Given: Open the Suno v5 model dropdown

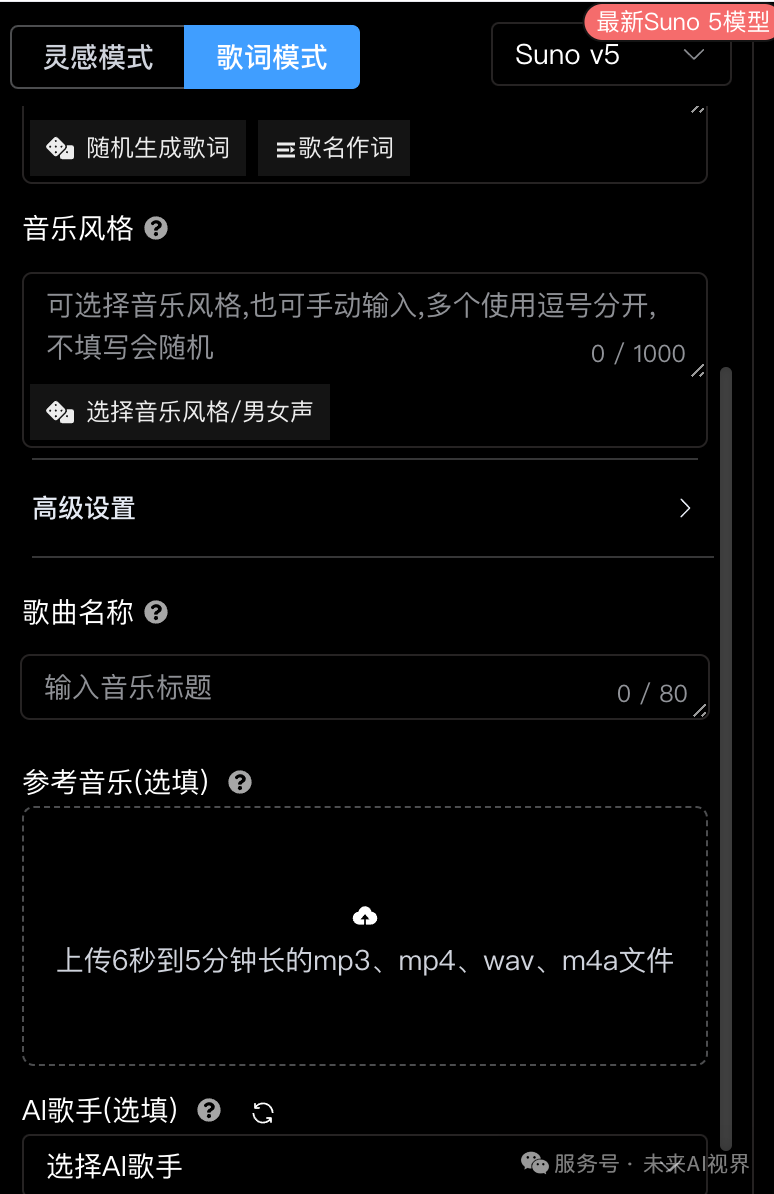Looking at the screenshot, I should coord(611,57).
